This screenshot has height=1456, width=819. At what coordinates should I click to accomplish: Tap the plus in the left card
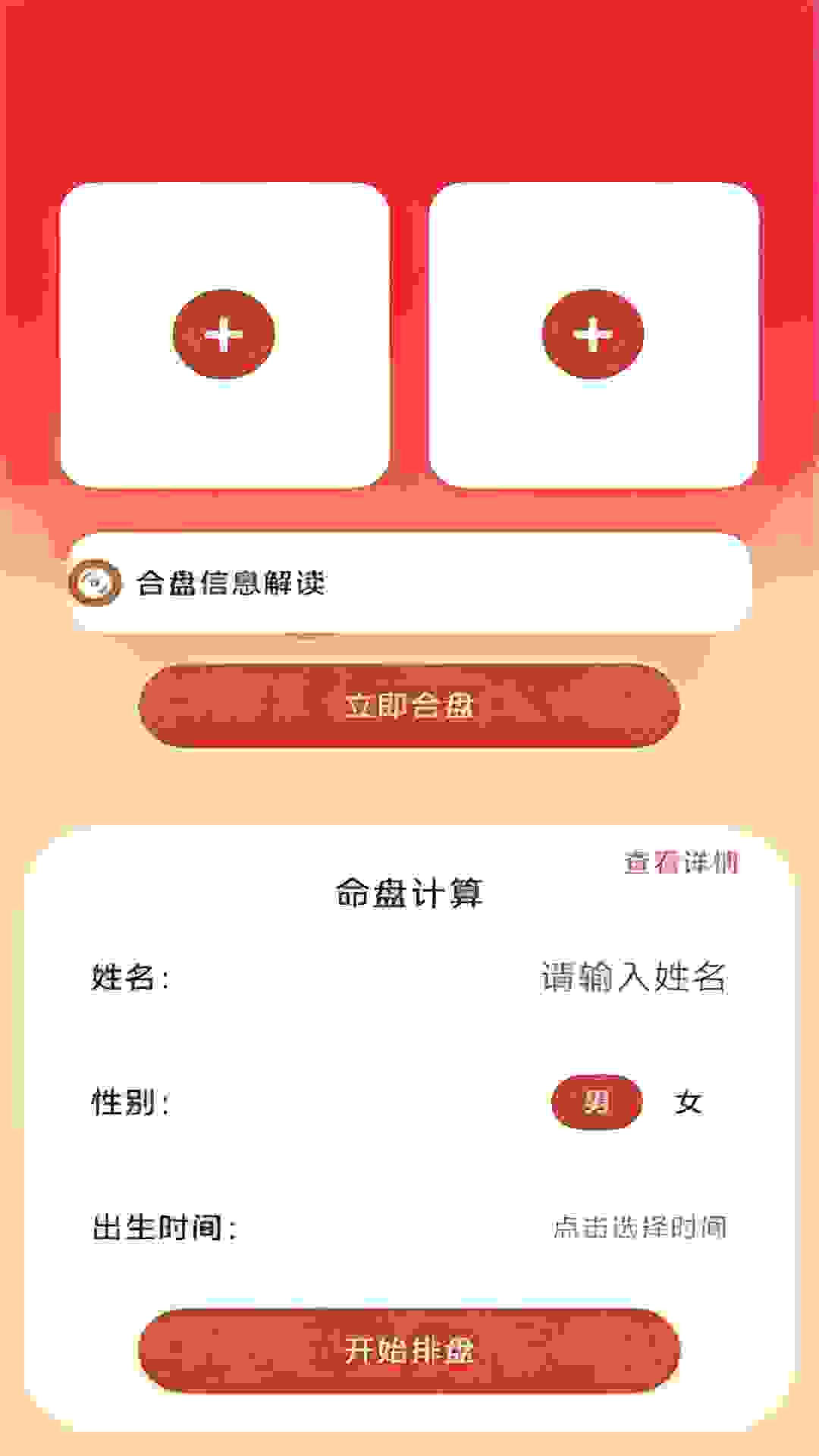pos(224,334)
